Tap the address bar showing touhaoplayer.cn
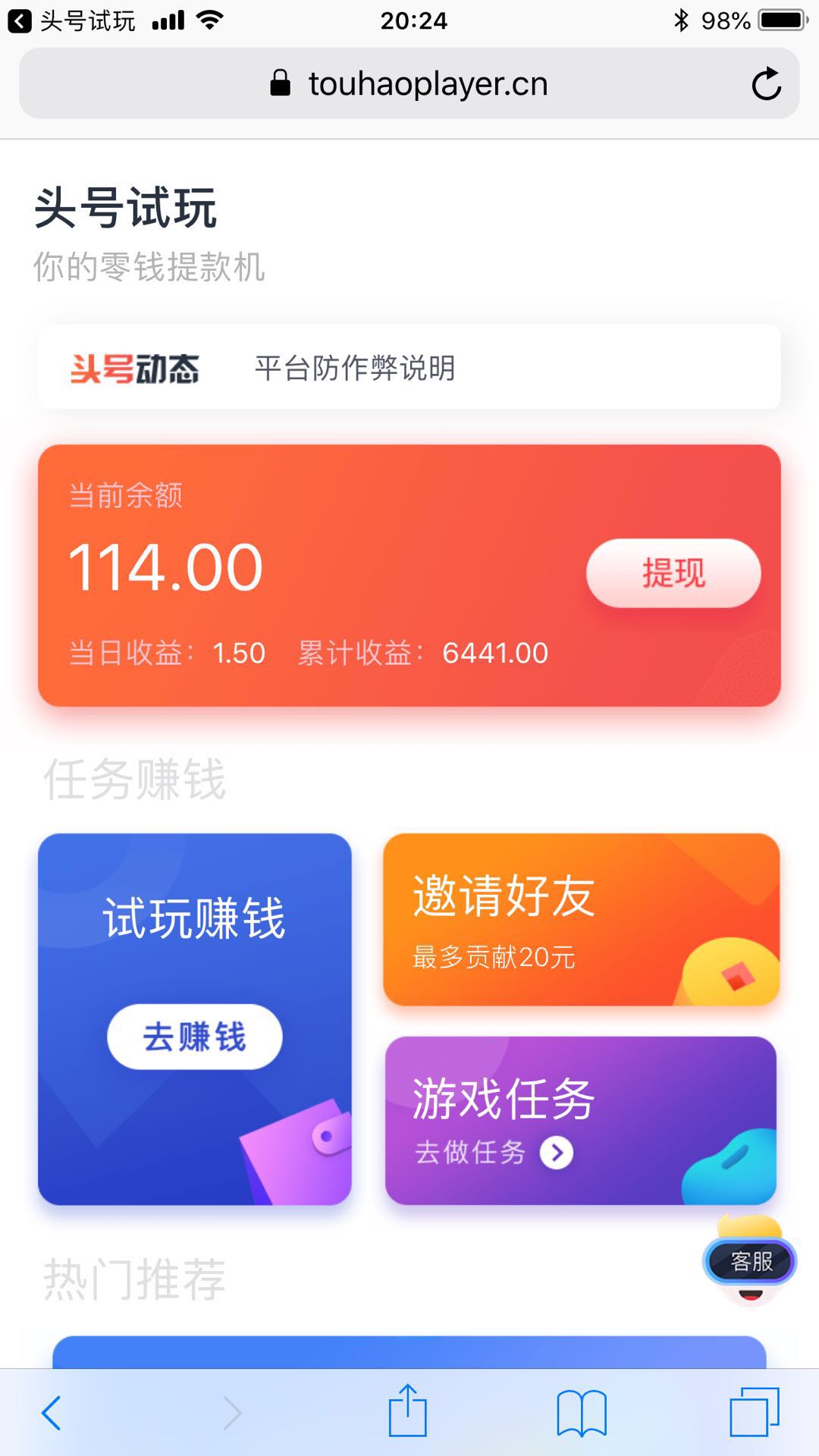This screenshot has height=1456, width=819. pyautogui.click(x=428, y=83)
